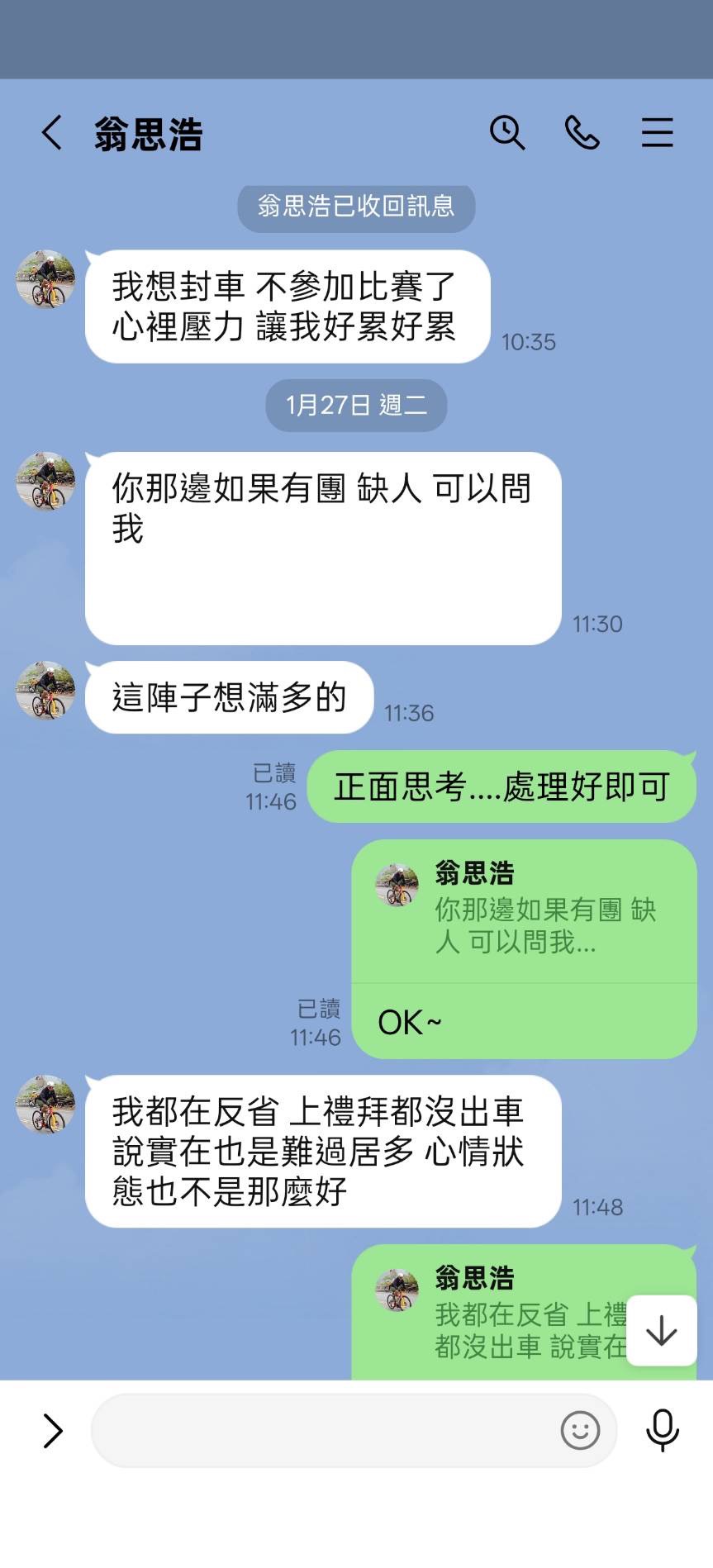Viewport: 713px width, 1568px height.
Task: Tap the message input field
Action: pyautogui.click(x=330, y=1431)
